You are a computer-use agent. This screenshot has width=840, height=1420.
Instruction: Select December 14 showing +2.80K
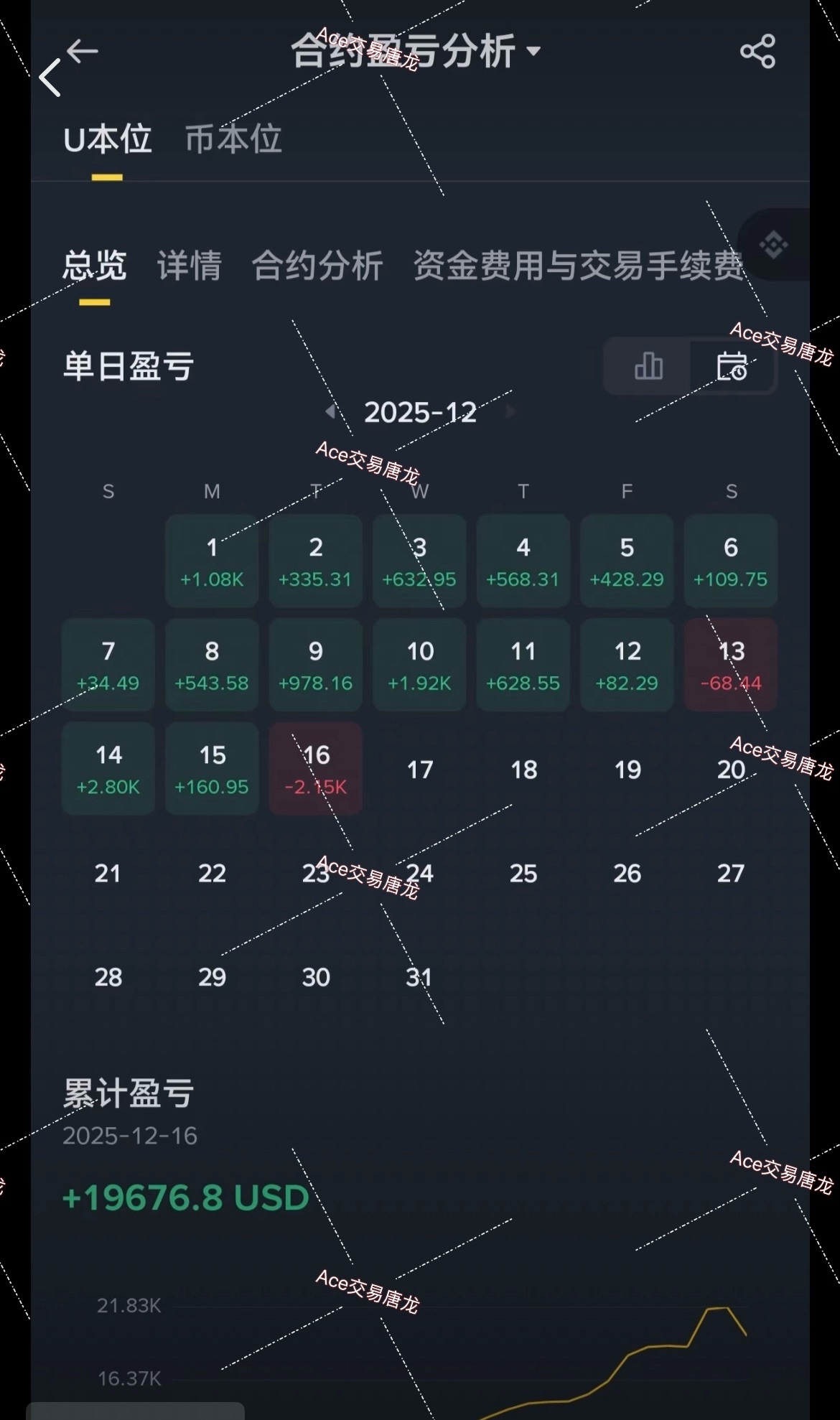[x=108, y=769]
